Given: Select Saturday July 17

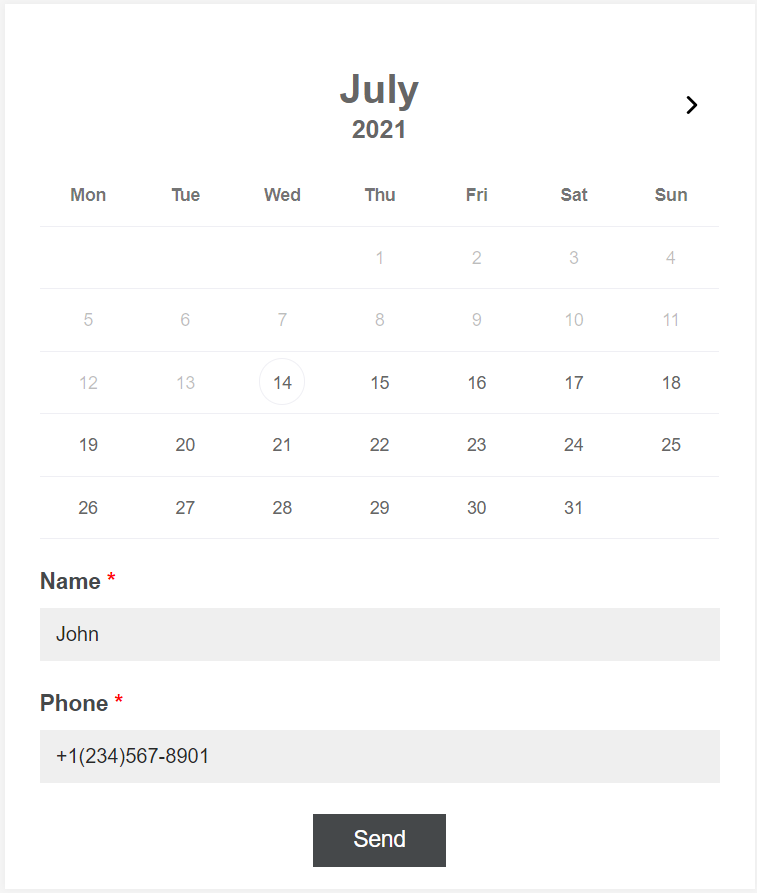Looking at the screenshot, I should (x=573, y=382).
